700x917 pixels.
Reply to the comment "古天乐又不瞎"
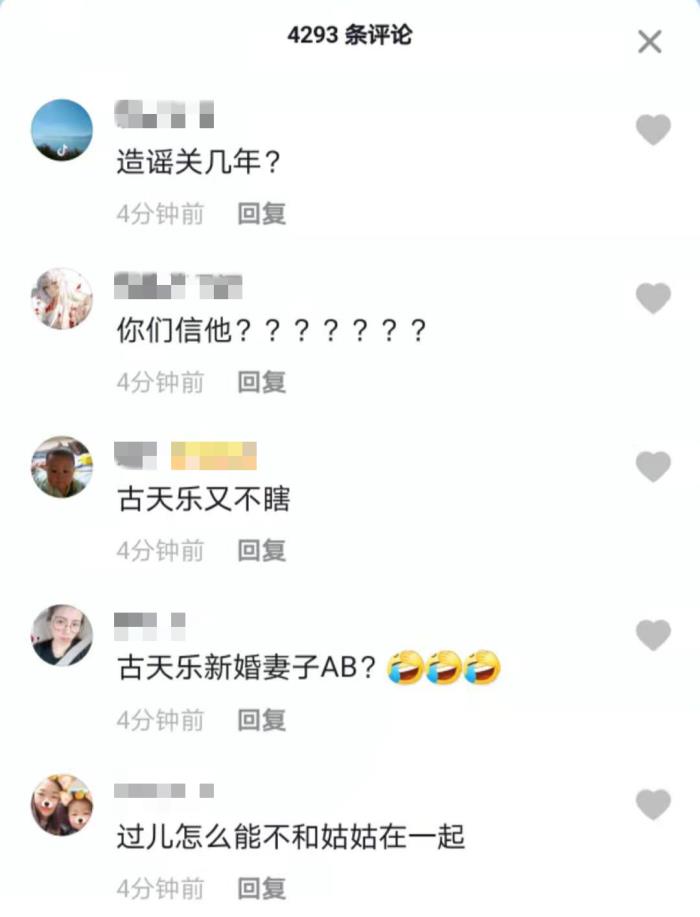pyautogui.click(x=262, y=549)
